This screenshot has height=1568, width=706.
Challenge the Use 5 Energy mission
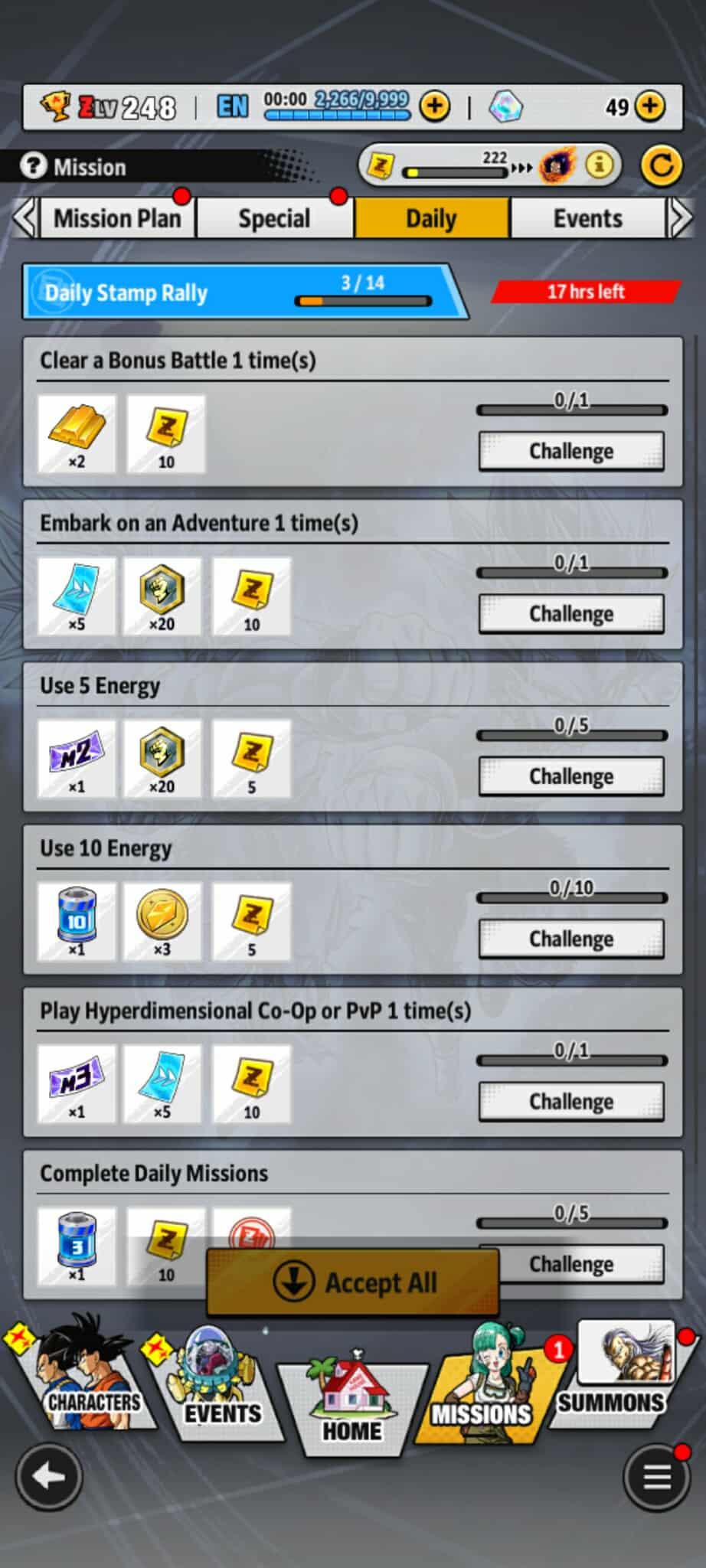click(x=571, y=776)
